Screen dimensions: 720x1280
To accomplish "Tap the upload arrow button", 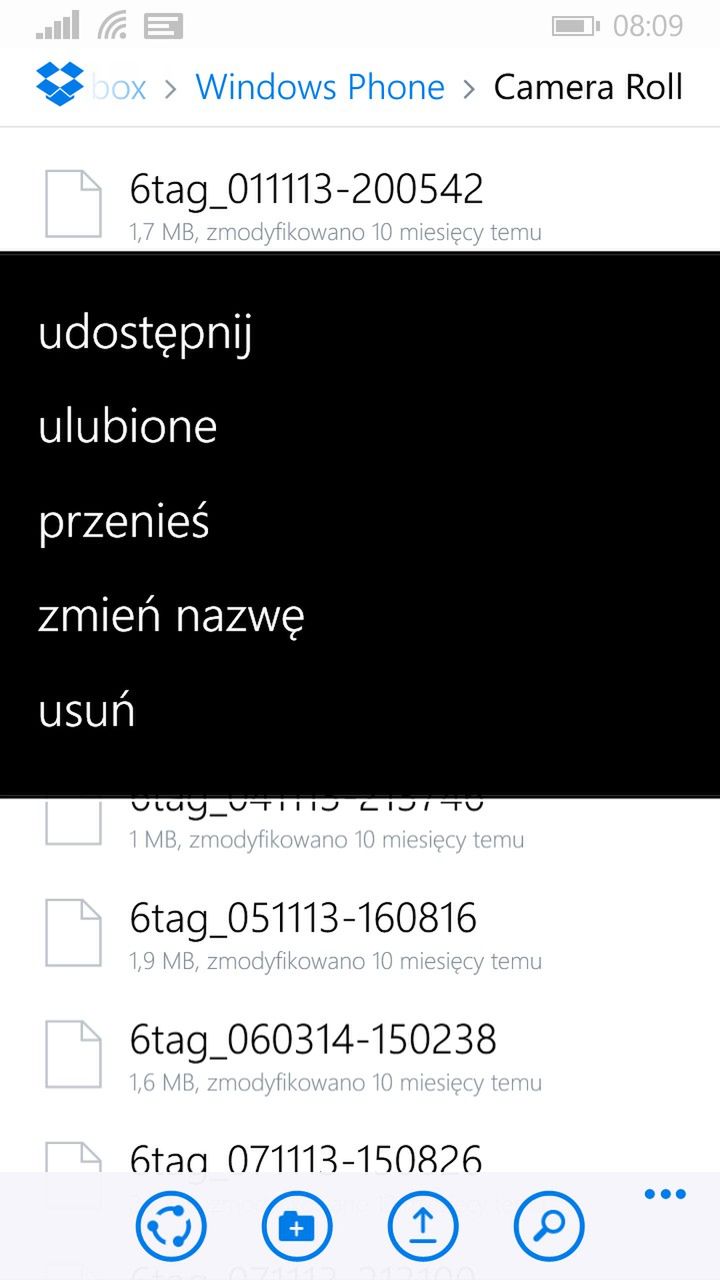I will click(423, 1226).
